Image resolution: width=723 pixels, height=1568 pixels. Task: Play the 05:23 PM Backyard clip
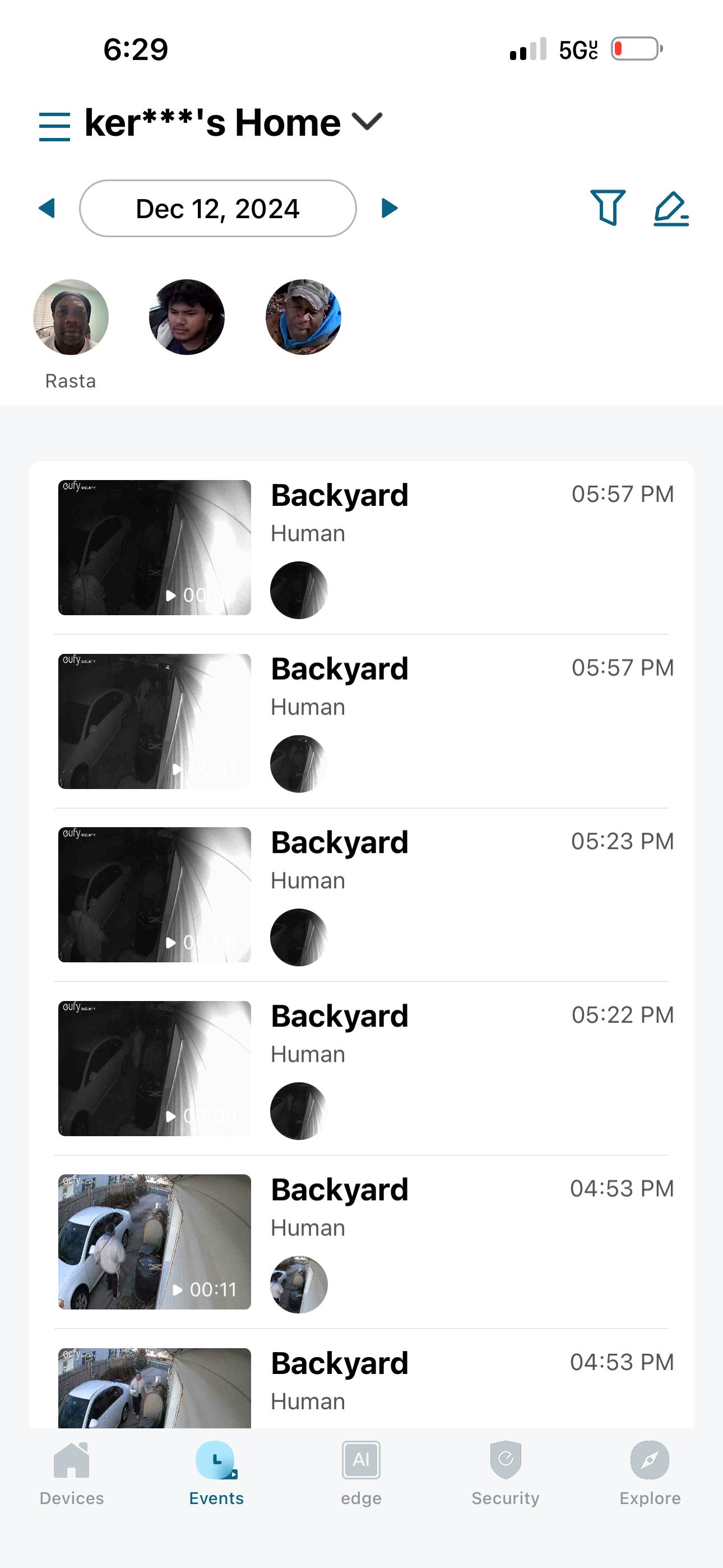point(155,894)
